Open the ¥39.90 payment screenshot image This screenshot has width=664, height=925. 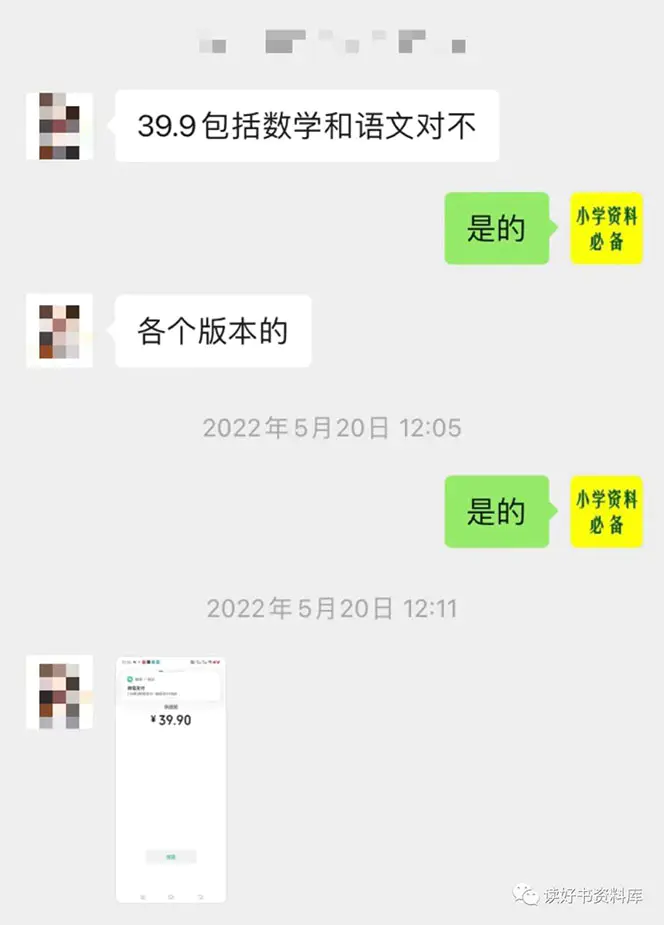170,779
